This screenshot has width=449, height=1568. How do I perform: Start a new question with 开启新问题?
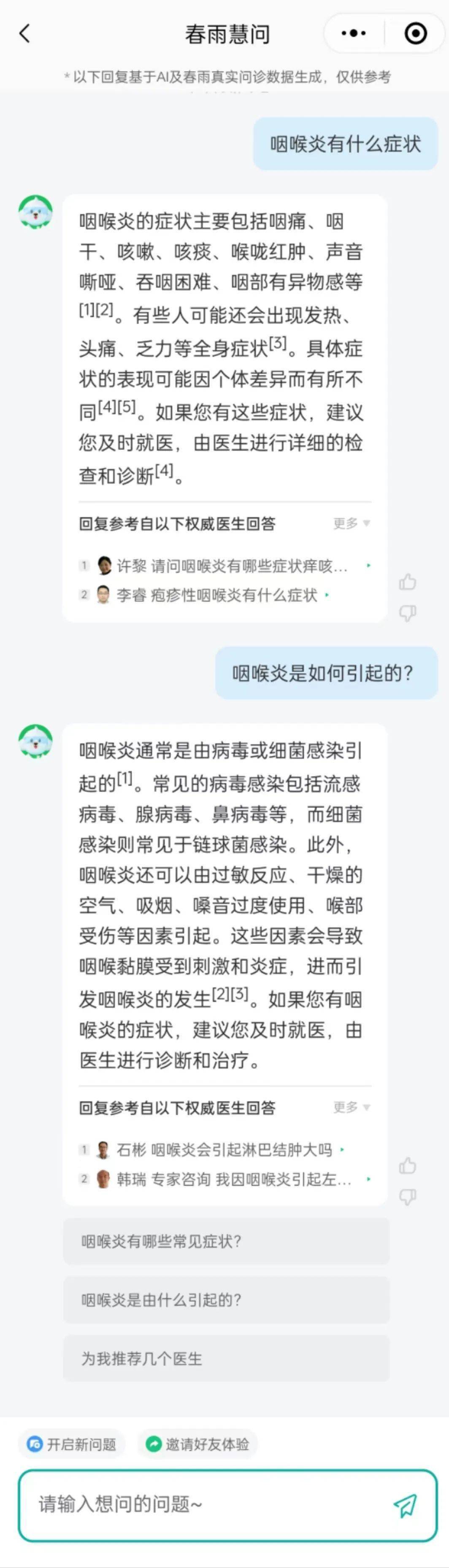[72, 1444]
